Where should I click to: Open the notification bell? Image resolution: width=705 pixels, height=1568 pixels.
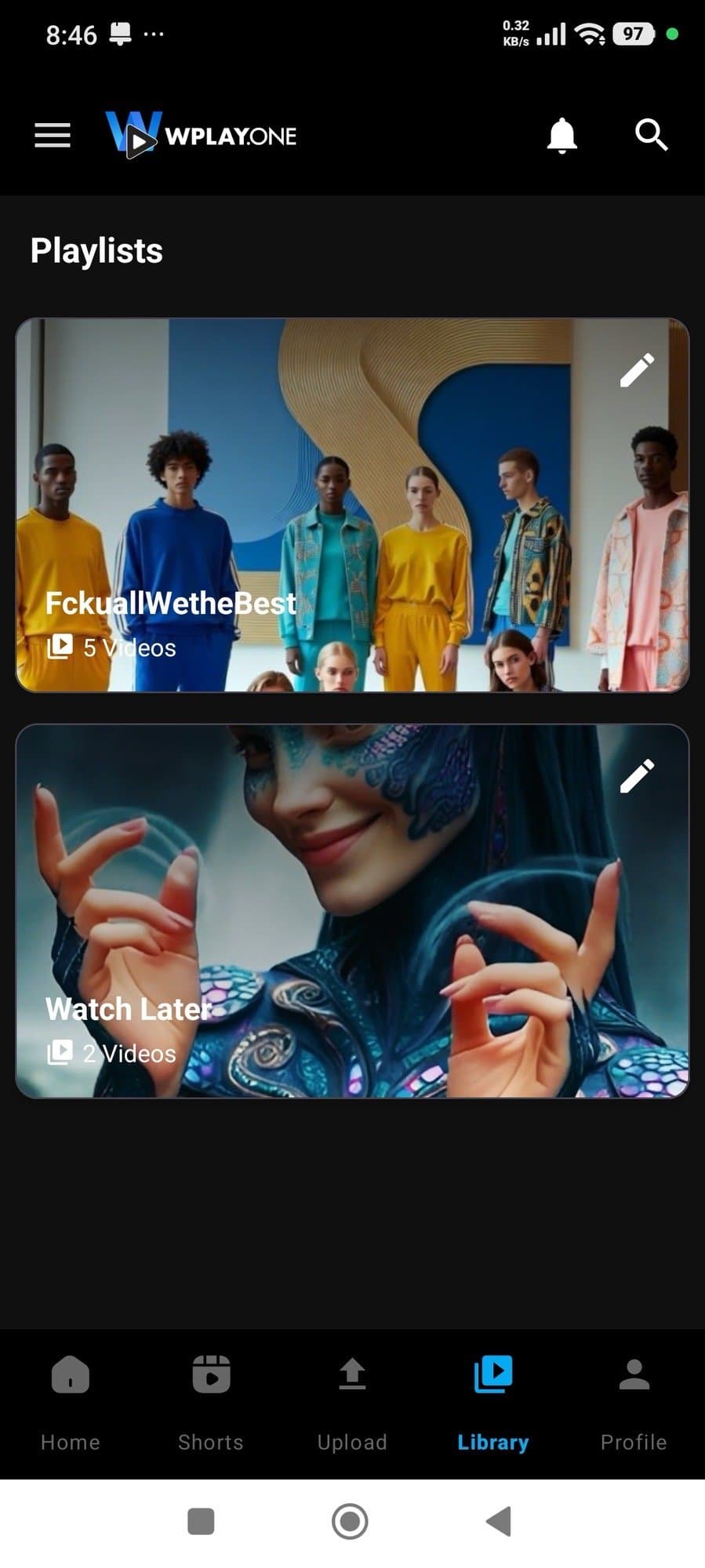tap(561, 135)
